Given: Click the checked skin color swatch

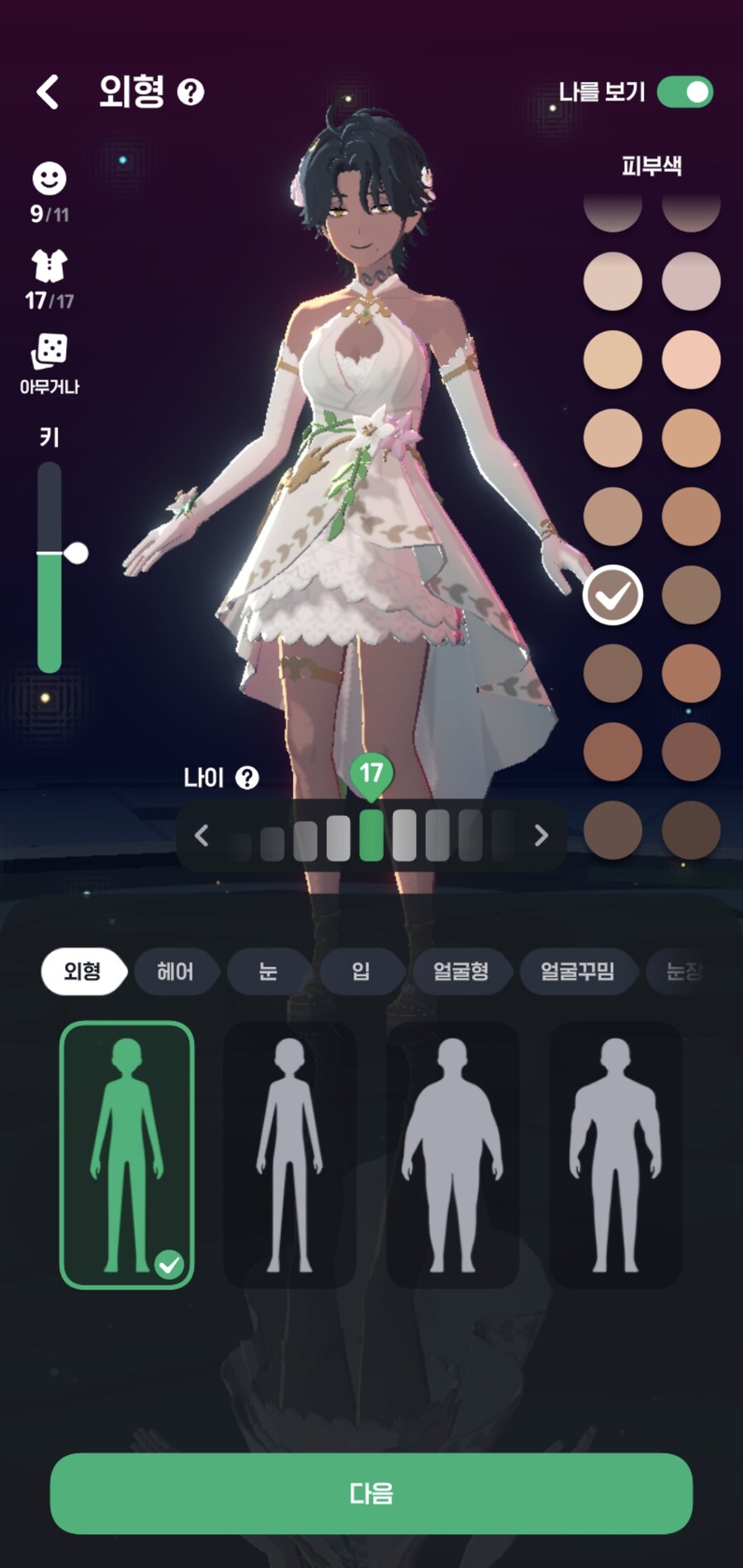Looking at the screenshot, I should point(613,595).
